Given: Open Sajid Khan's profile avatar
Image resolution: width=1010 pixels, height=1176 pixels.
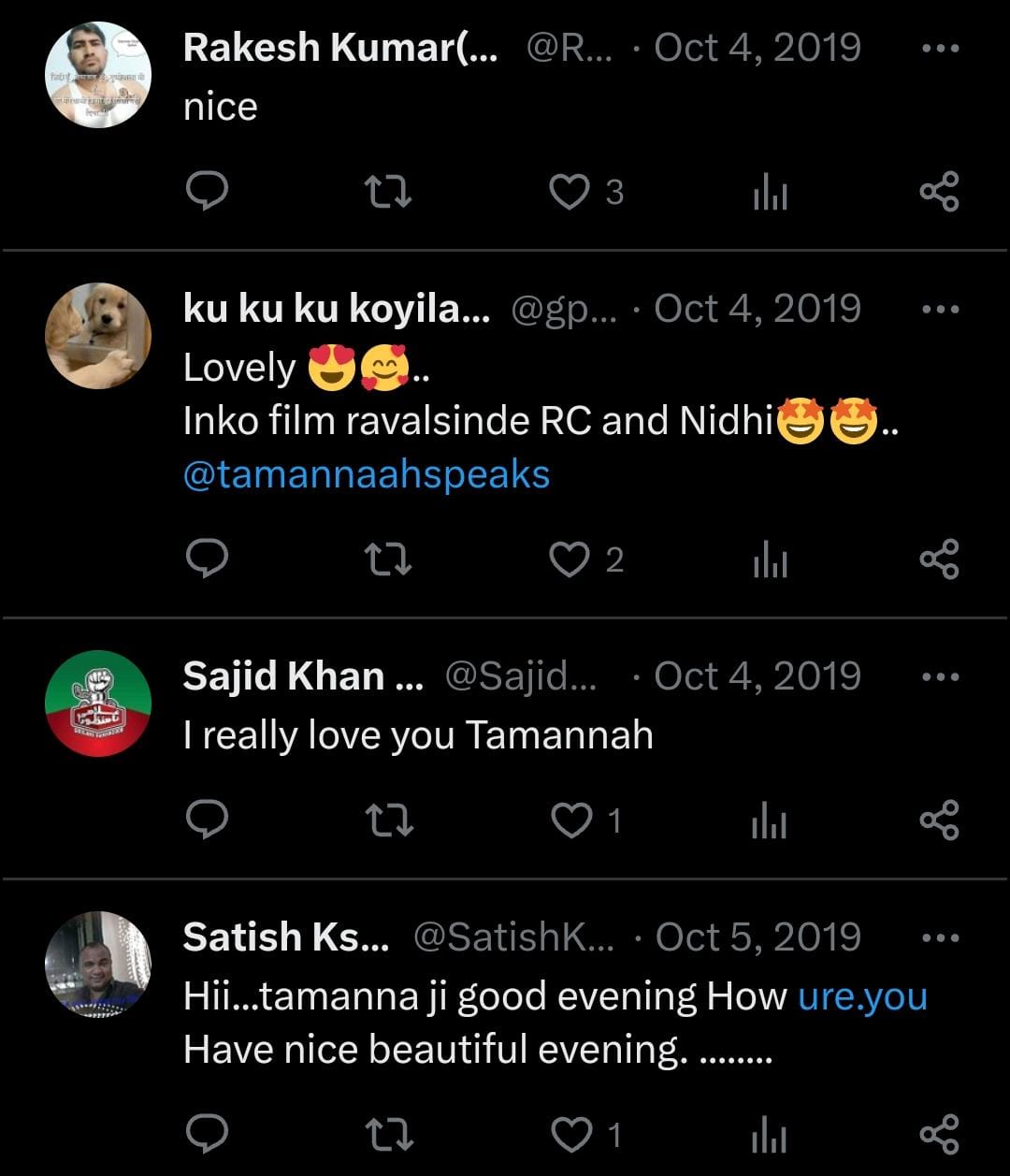Looking at the screenshot, I should point(98,704).
